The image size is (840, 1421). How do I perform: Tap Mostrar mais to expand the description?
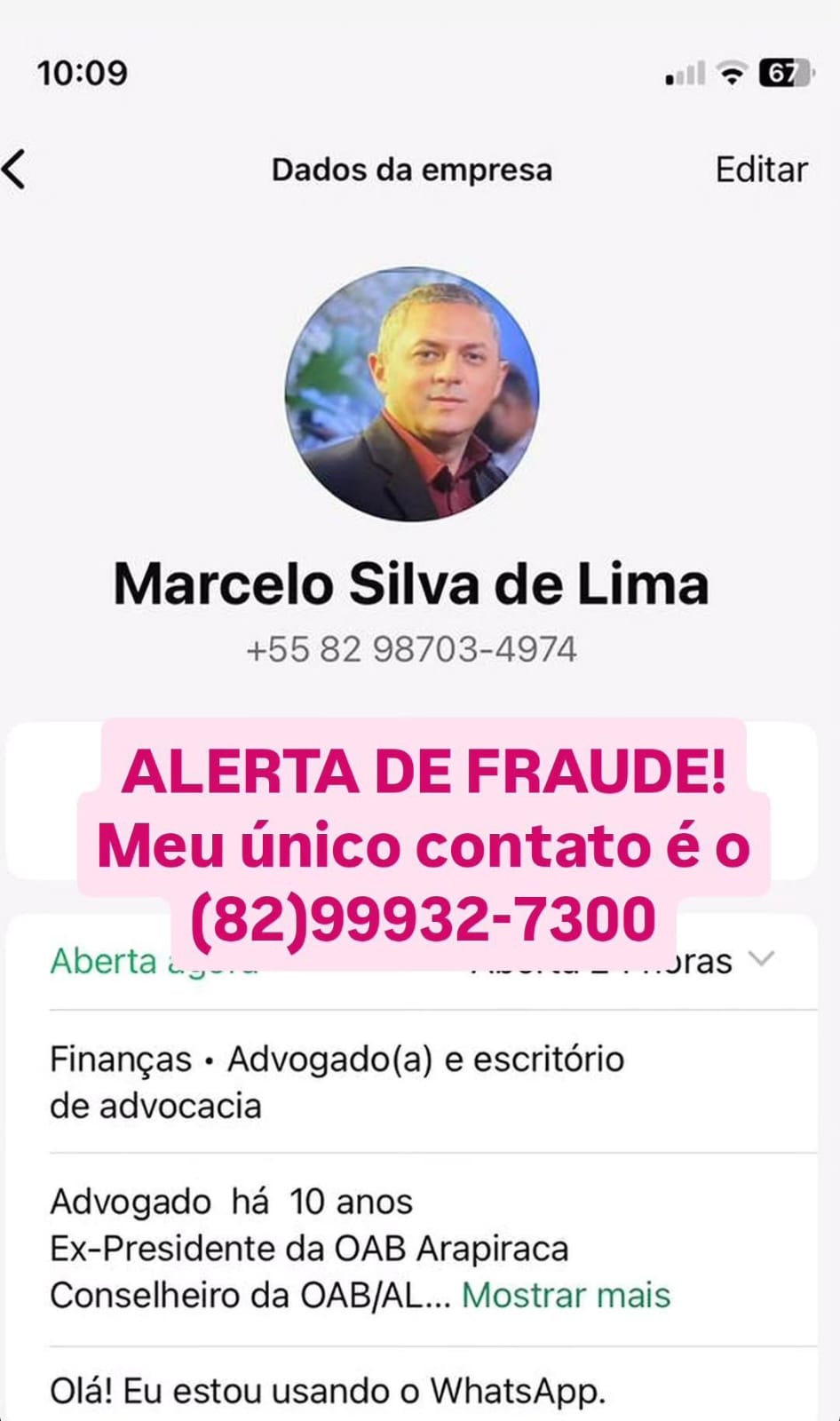point(566,1295)
